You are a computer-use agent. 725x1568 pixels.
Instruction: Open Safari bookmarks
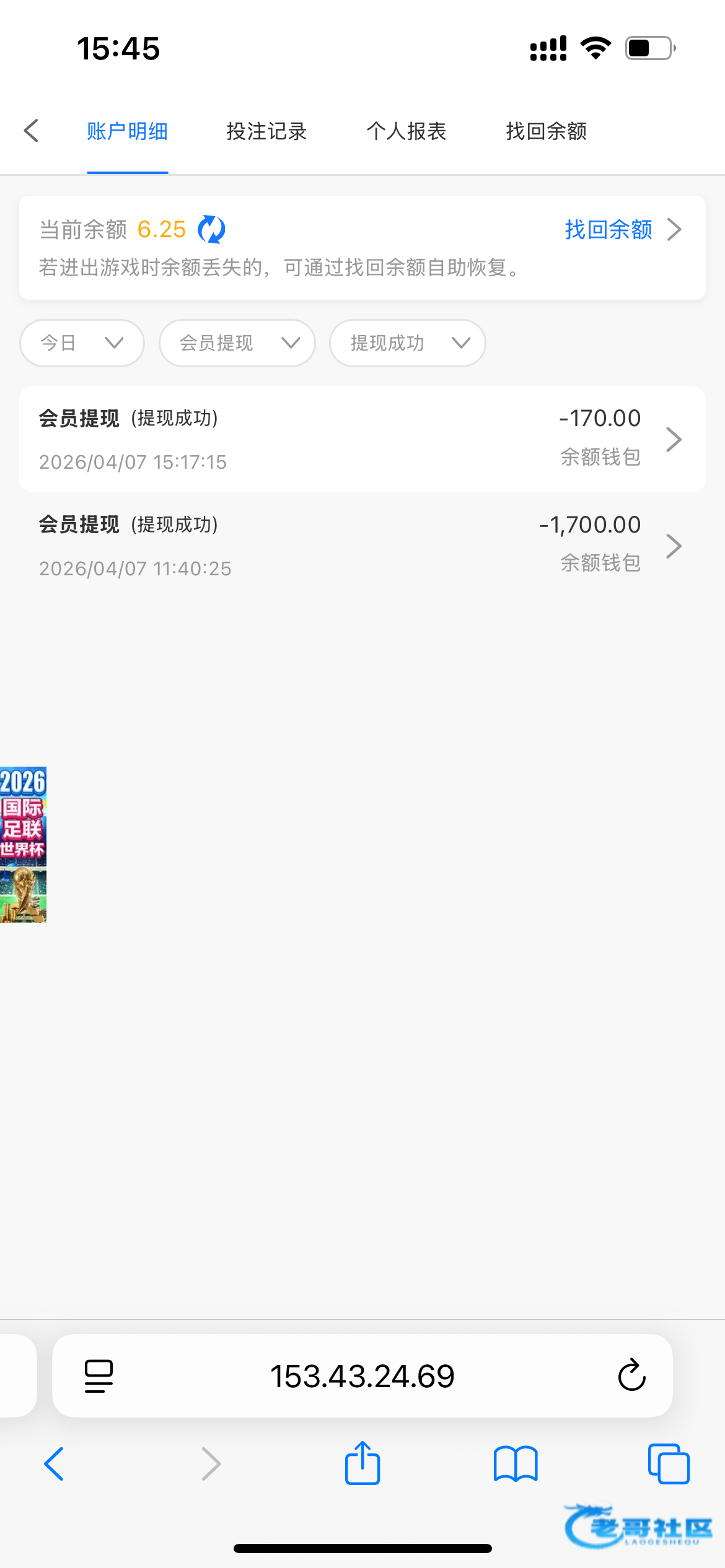click(x=516, y=1463)
